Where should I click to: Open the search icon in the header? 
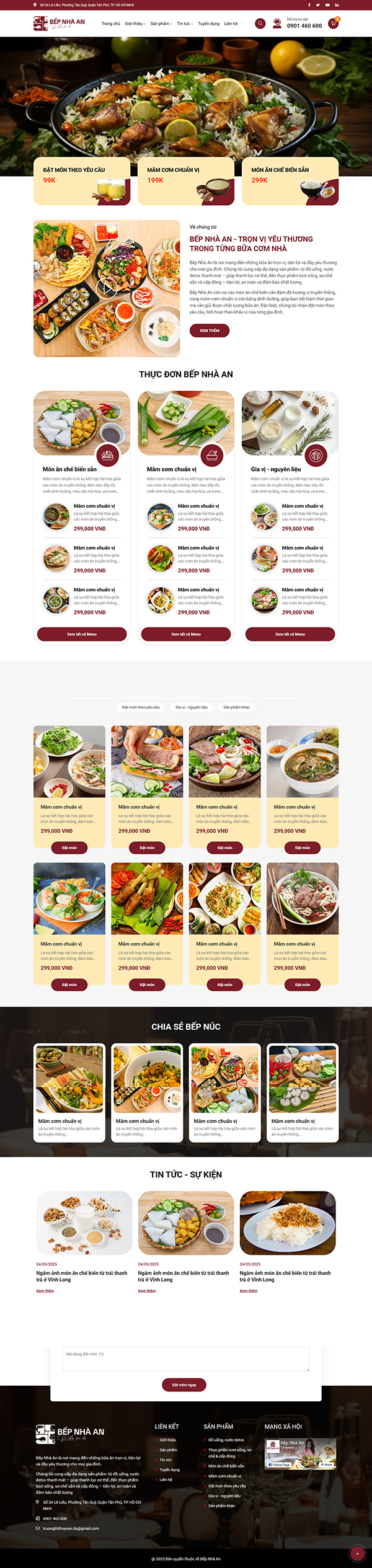click(x=260, y=24)
